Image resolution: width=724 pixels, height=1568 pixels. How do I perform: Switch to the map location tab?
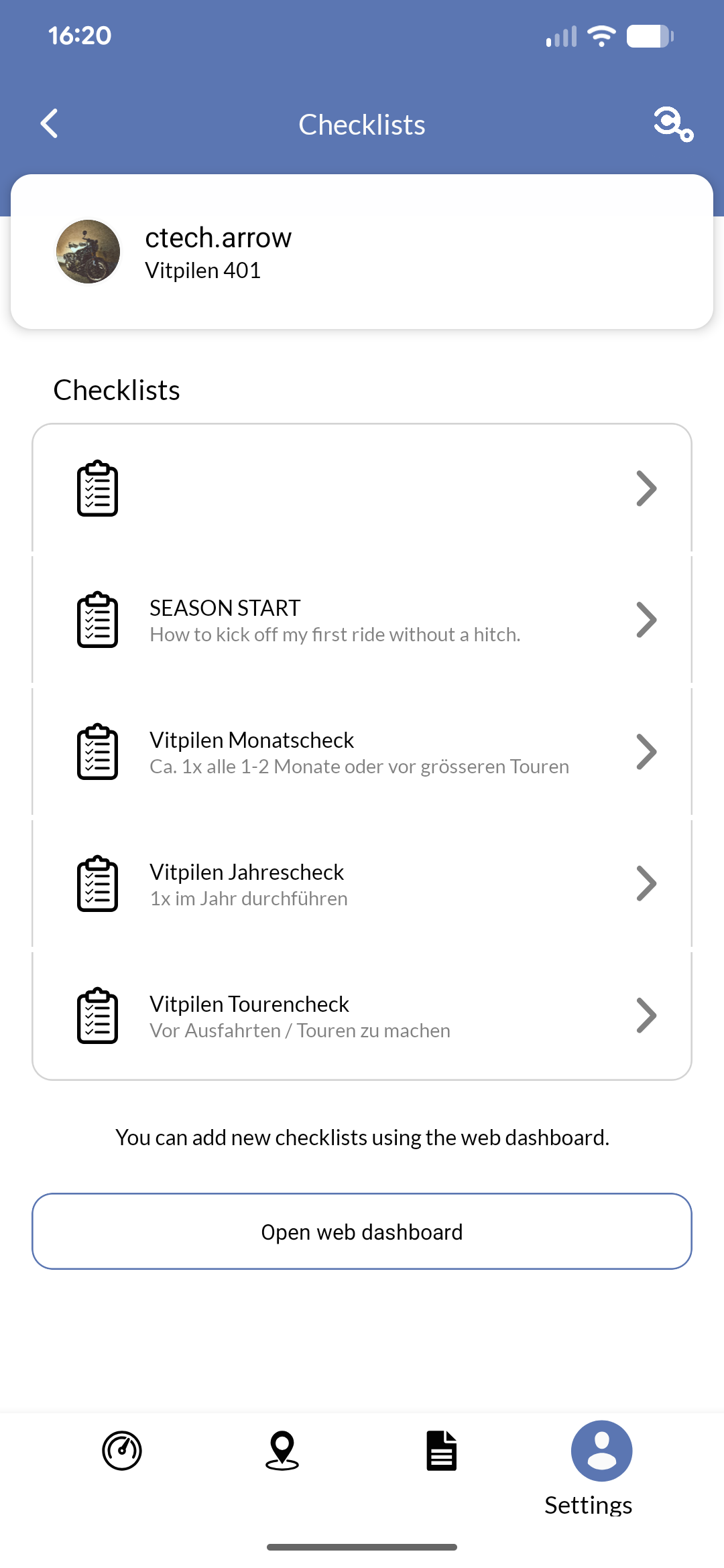pos(282,1451)
